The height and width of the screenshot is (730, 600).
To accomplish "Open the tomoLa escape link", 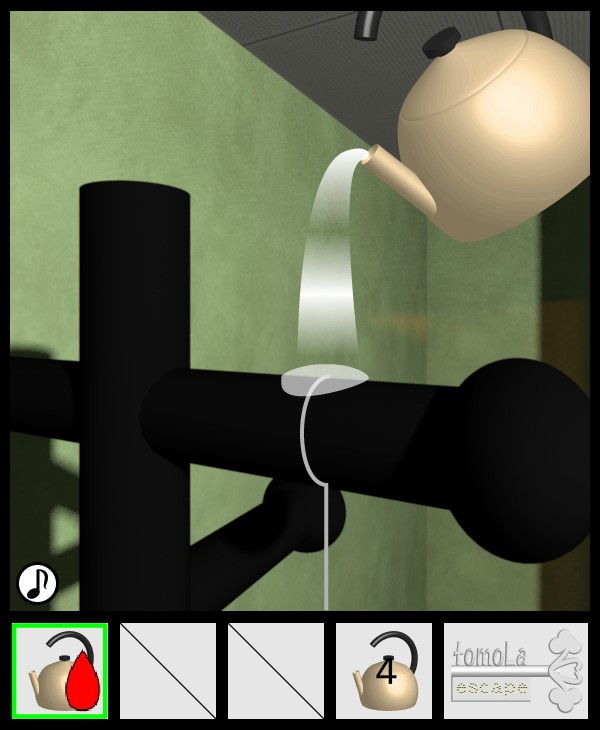I will click(516, 671).
